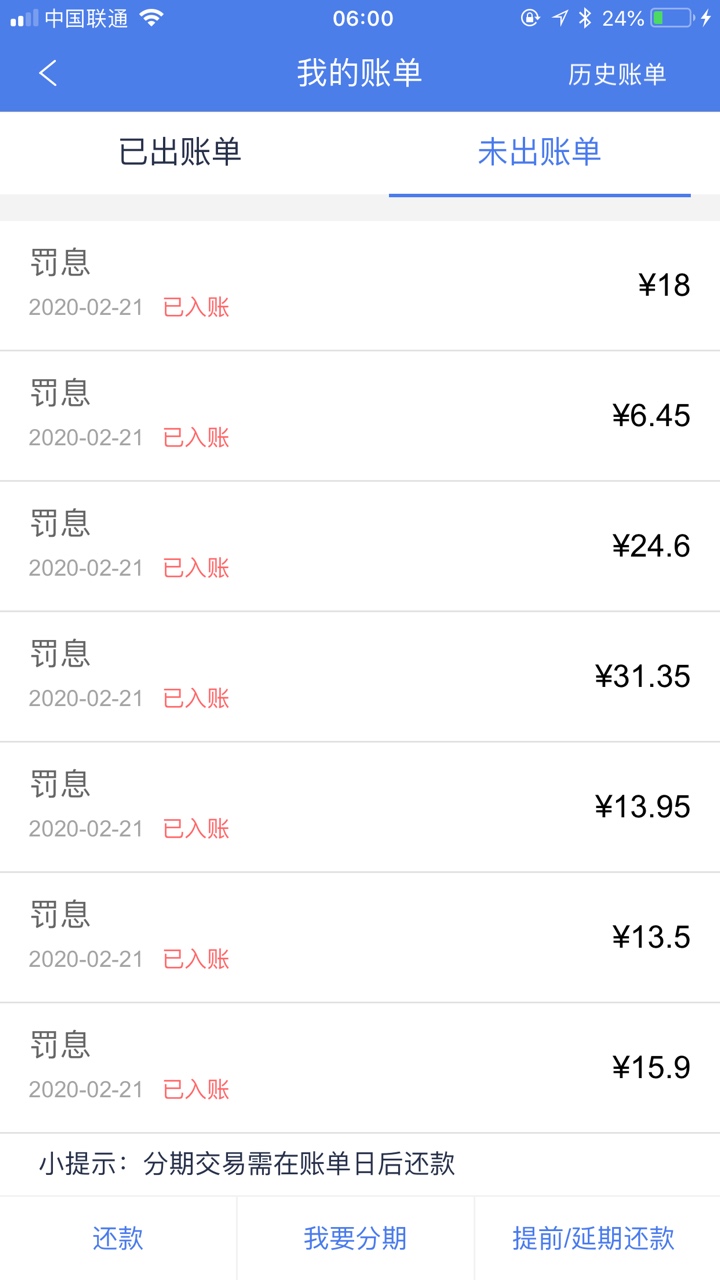
Task: Switch to the 已出账单 tab
Action: coord(180,152)
